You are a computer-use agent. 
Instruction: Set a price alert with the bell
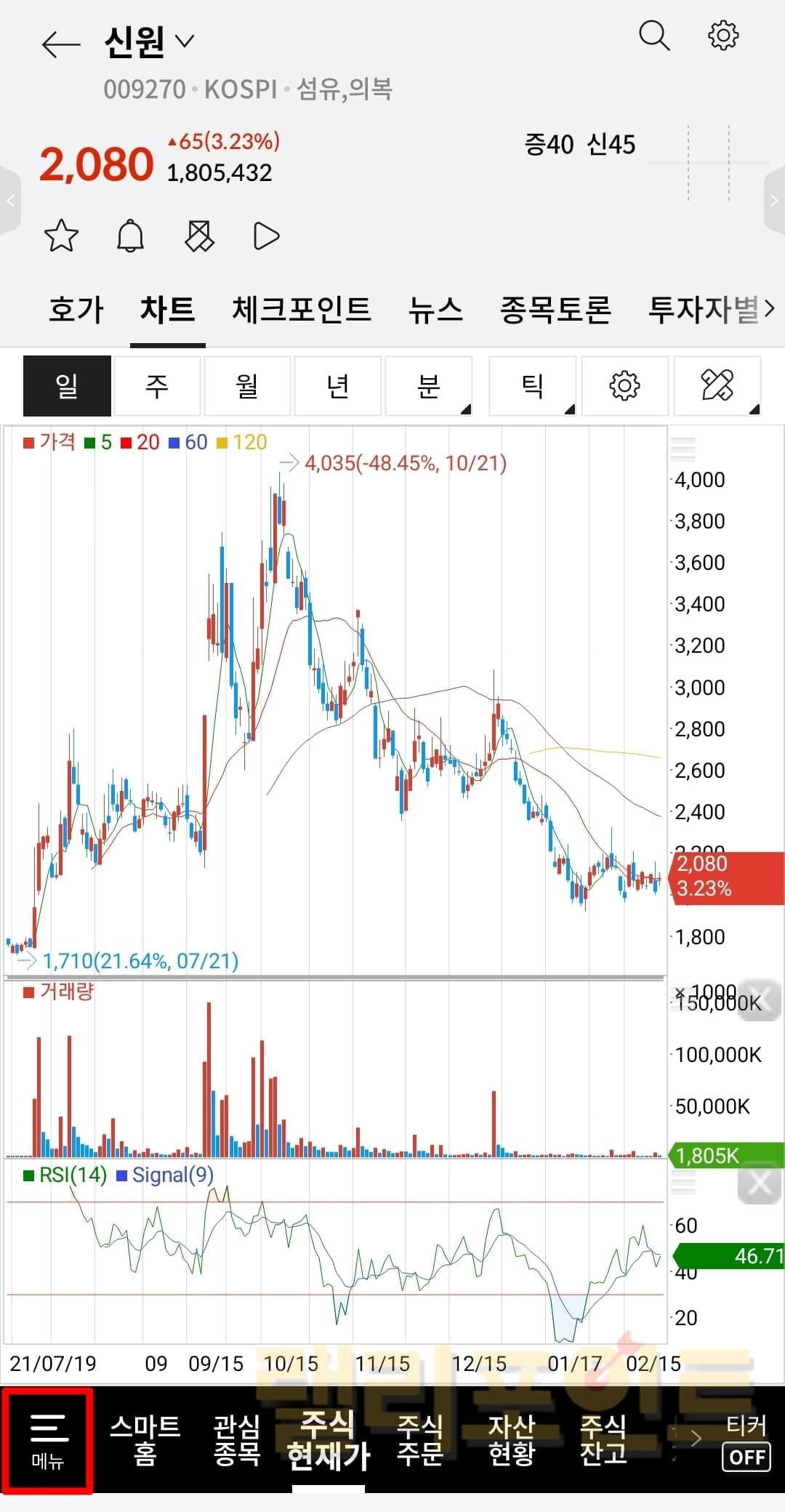pos(131,236)
